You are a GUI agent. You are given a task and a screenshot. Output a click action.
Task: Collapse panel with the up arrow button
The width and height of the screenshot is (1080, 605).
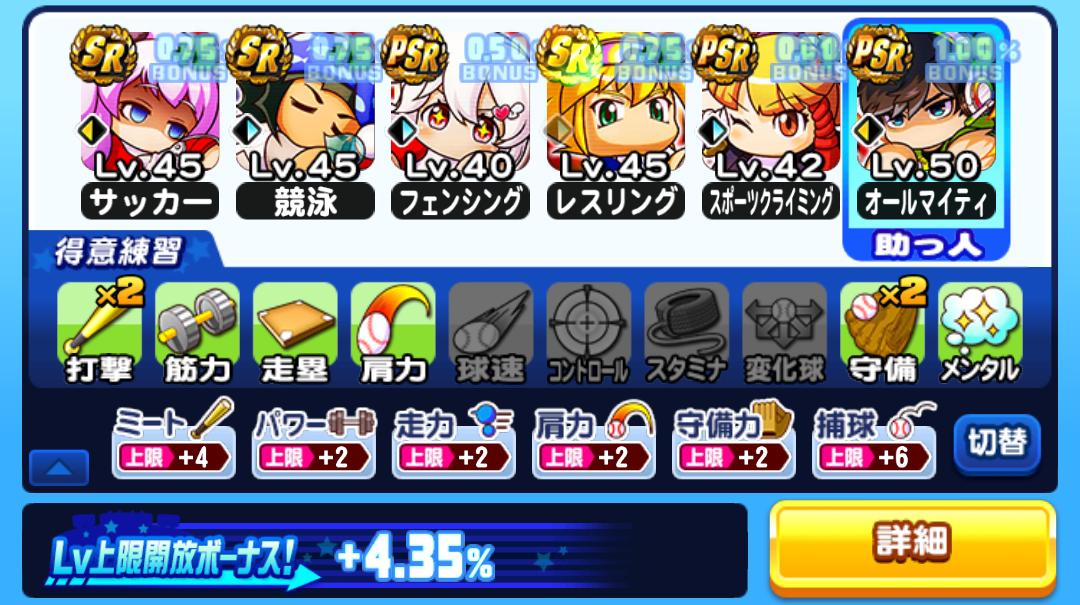[59, 466]
